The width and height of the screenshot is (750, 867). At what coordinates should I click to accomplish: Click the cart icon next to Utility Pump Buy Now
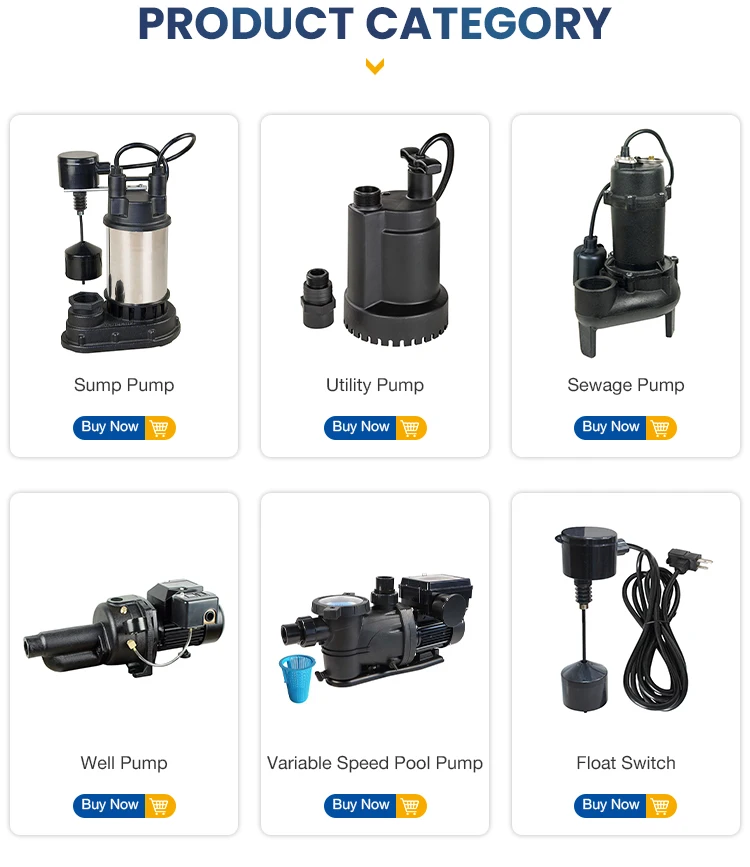coord(409,427)
